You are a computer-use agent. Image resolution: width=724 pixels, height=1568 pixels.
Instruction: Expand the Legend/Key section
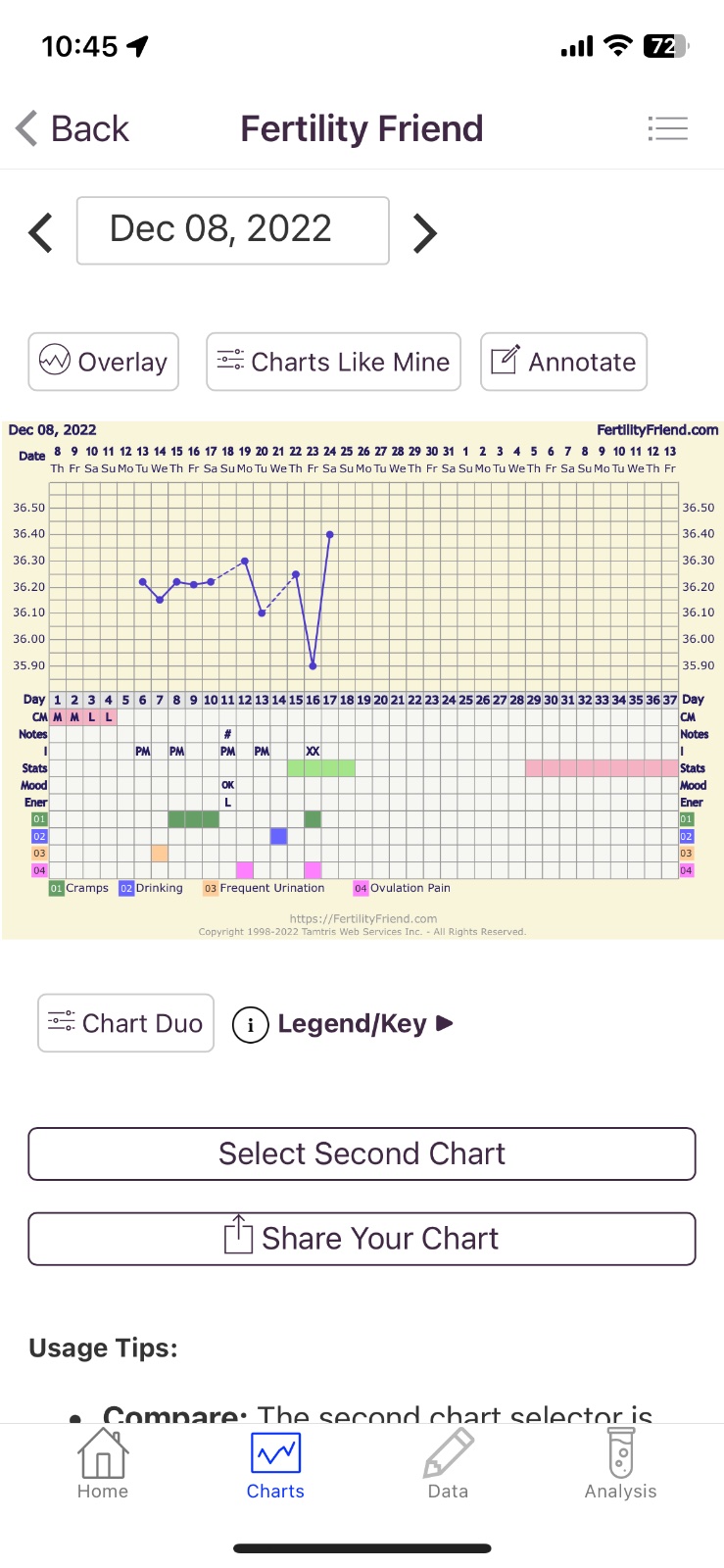344,1024
